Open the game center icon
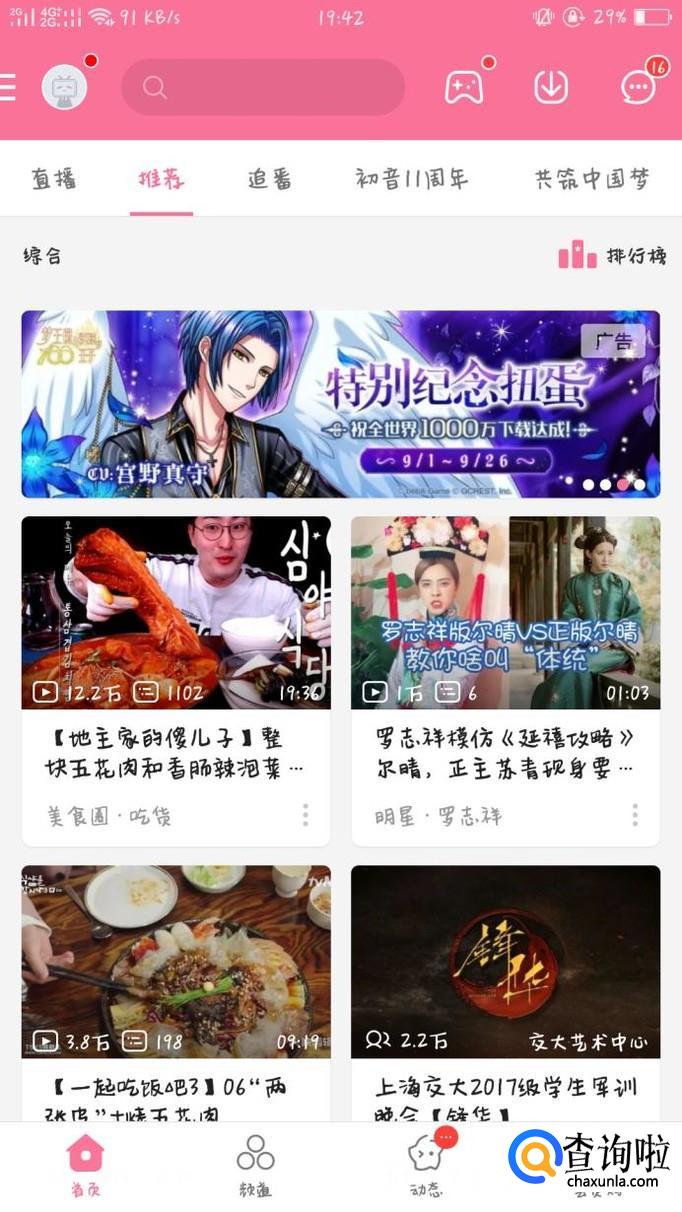 pyautogui.click(x=464, y=87)
